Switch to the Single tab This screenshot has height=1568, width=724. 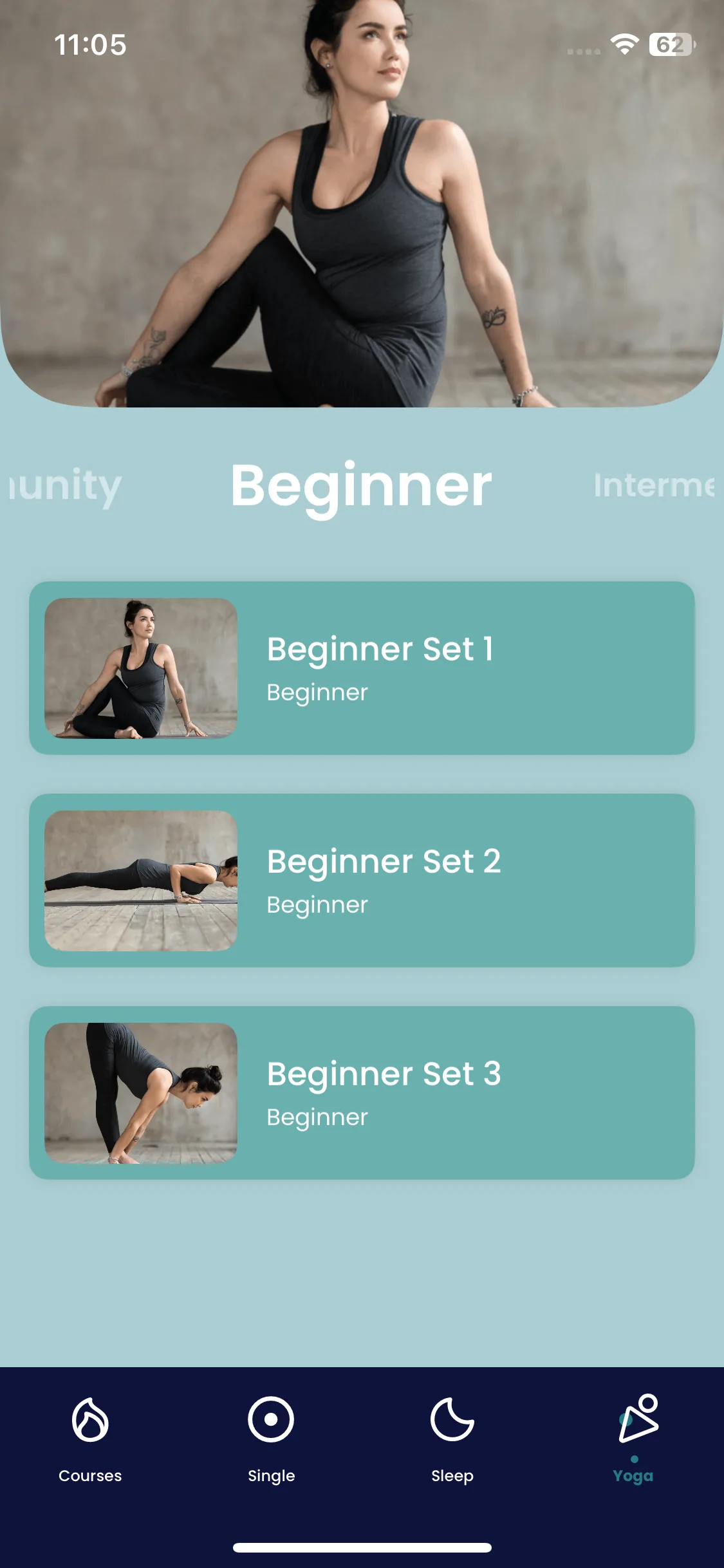(271, 1439)
